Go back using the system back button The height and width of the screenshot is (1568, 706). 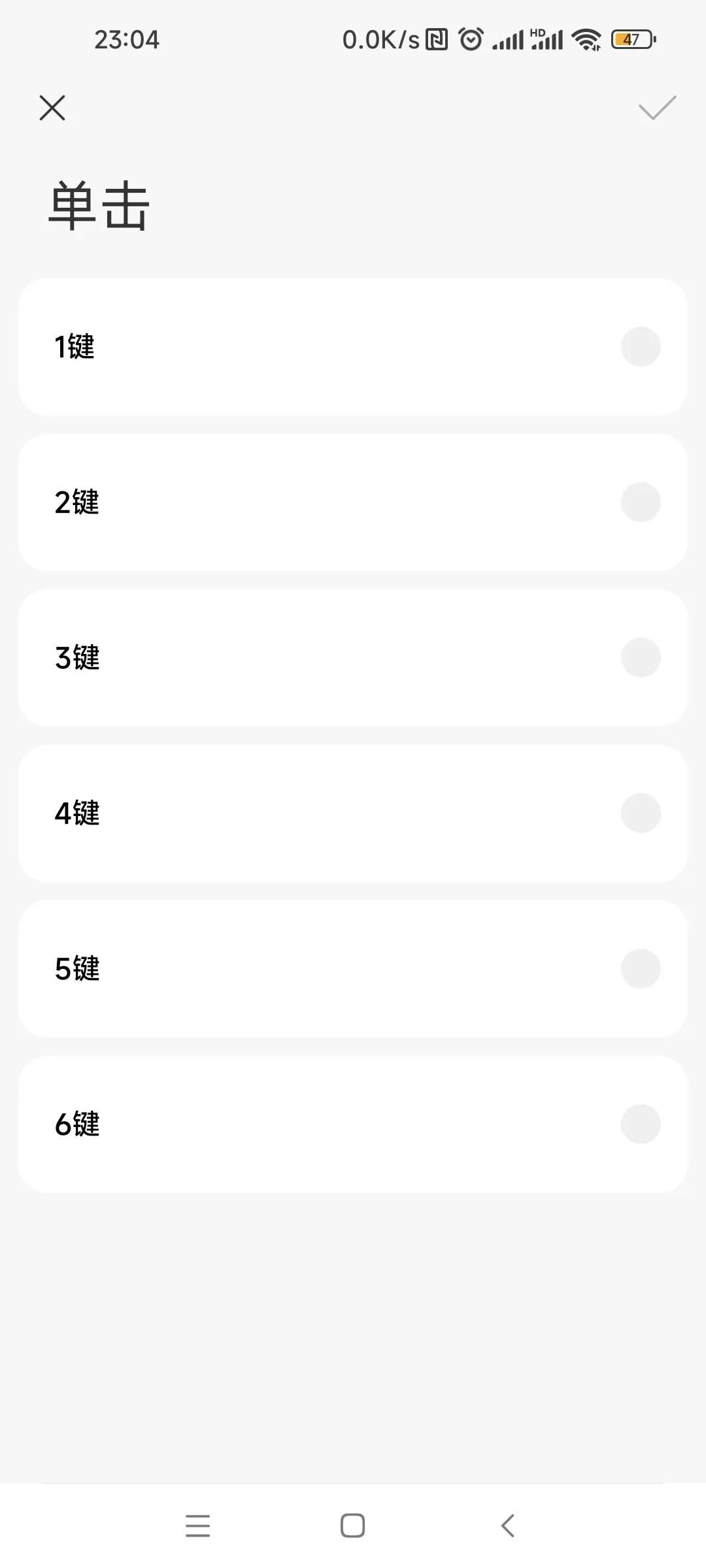[508, 1526]
